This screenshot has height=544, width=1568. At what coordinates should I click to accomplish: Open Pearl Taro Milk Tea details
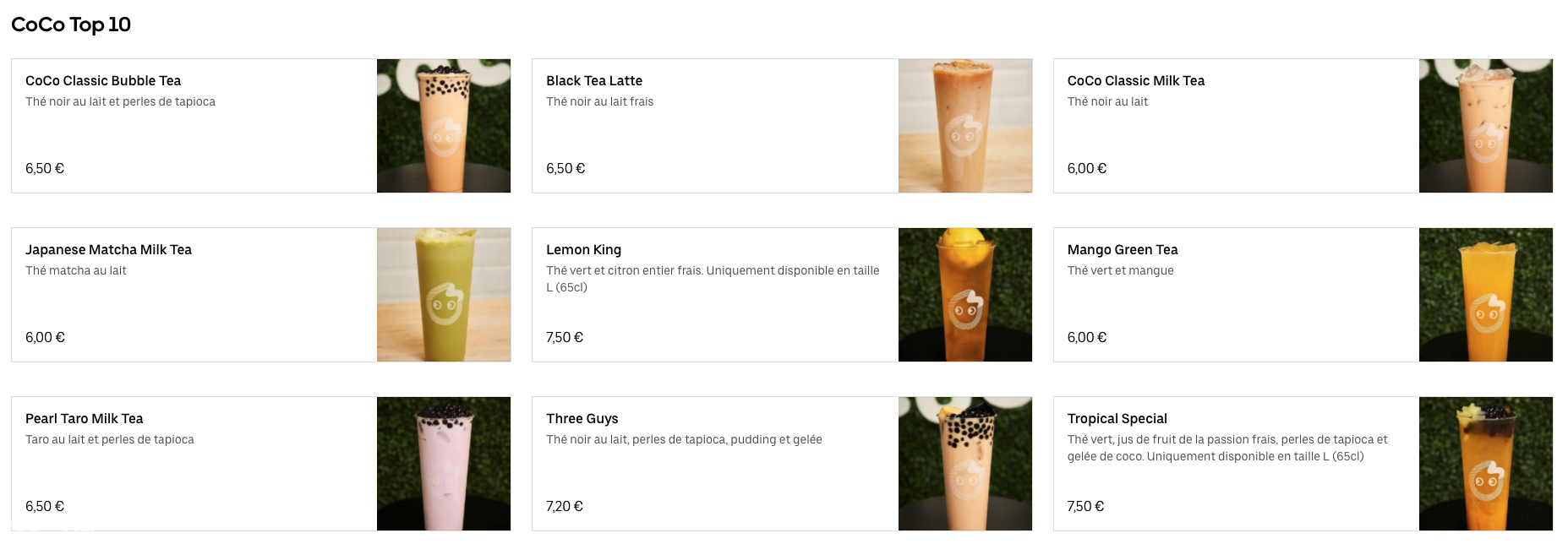tap(260, 464)
